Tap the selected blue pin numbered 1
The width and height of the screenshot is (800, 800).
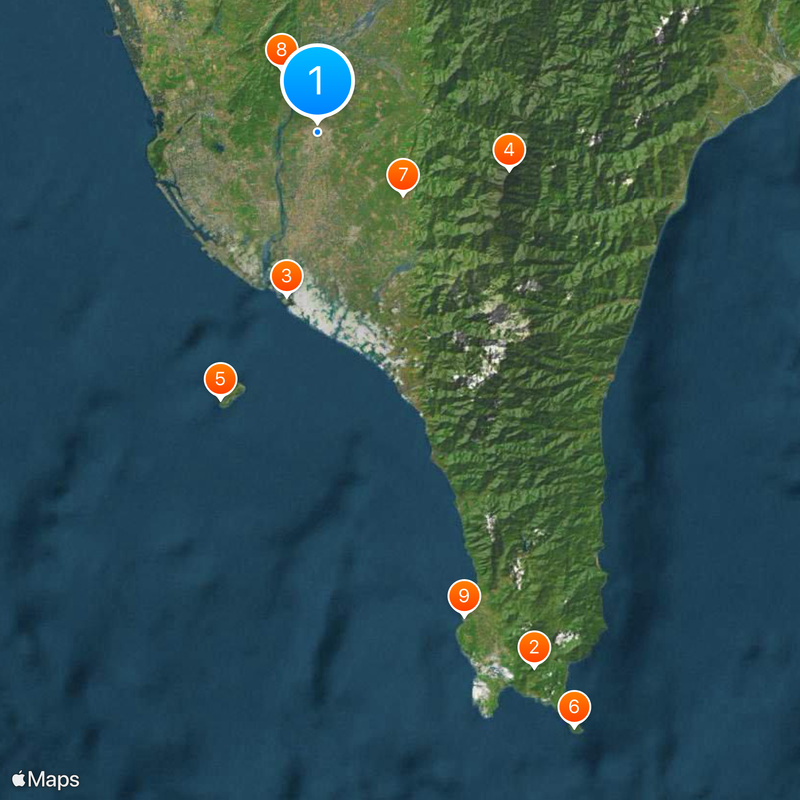(x=318, y=79)
